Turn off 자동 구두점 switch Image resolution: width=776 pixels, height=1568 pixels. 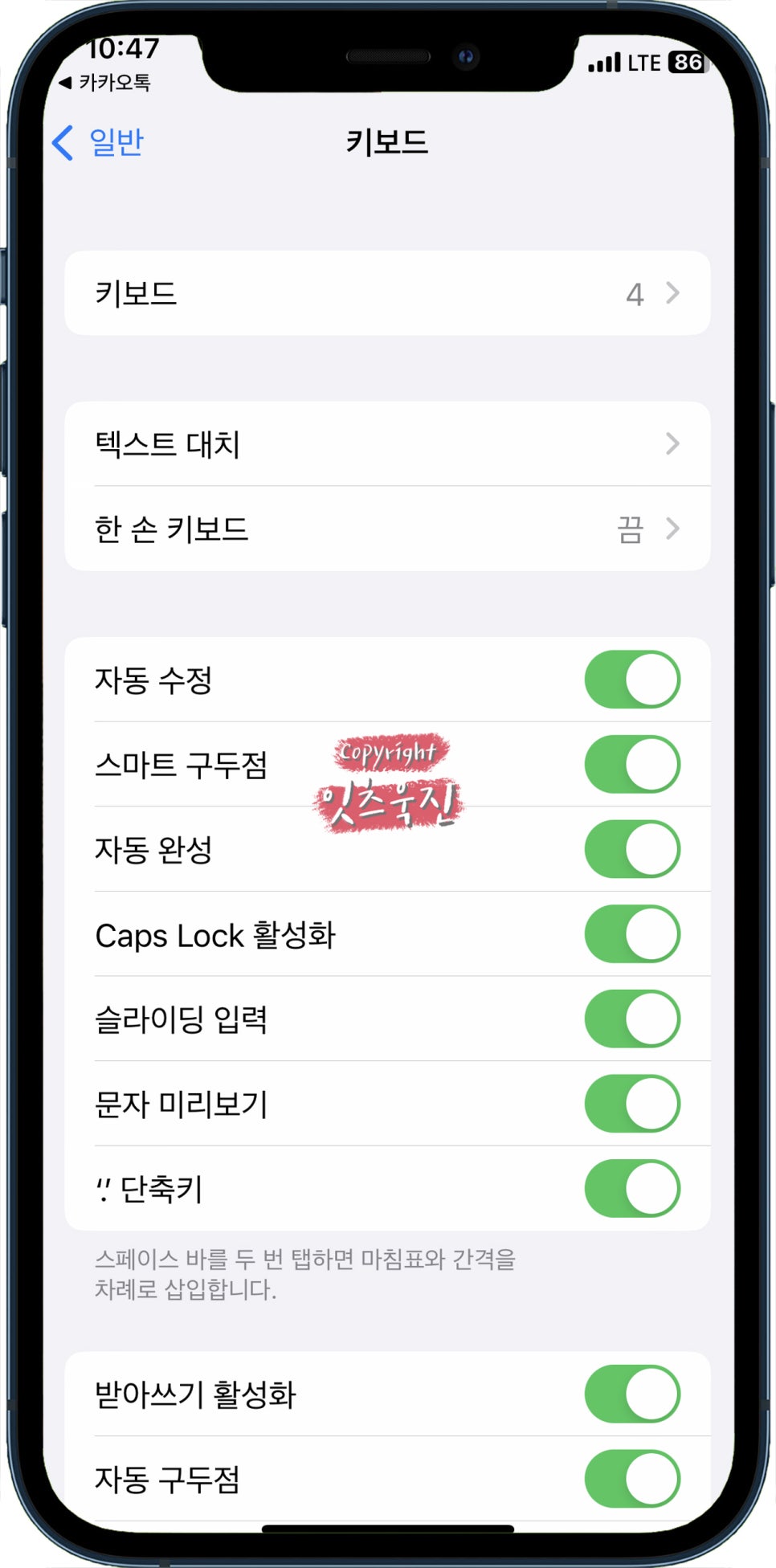[632, 1479]
